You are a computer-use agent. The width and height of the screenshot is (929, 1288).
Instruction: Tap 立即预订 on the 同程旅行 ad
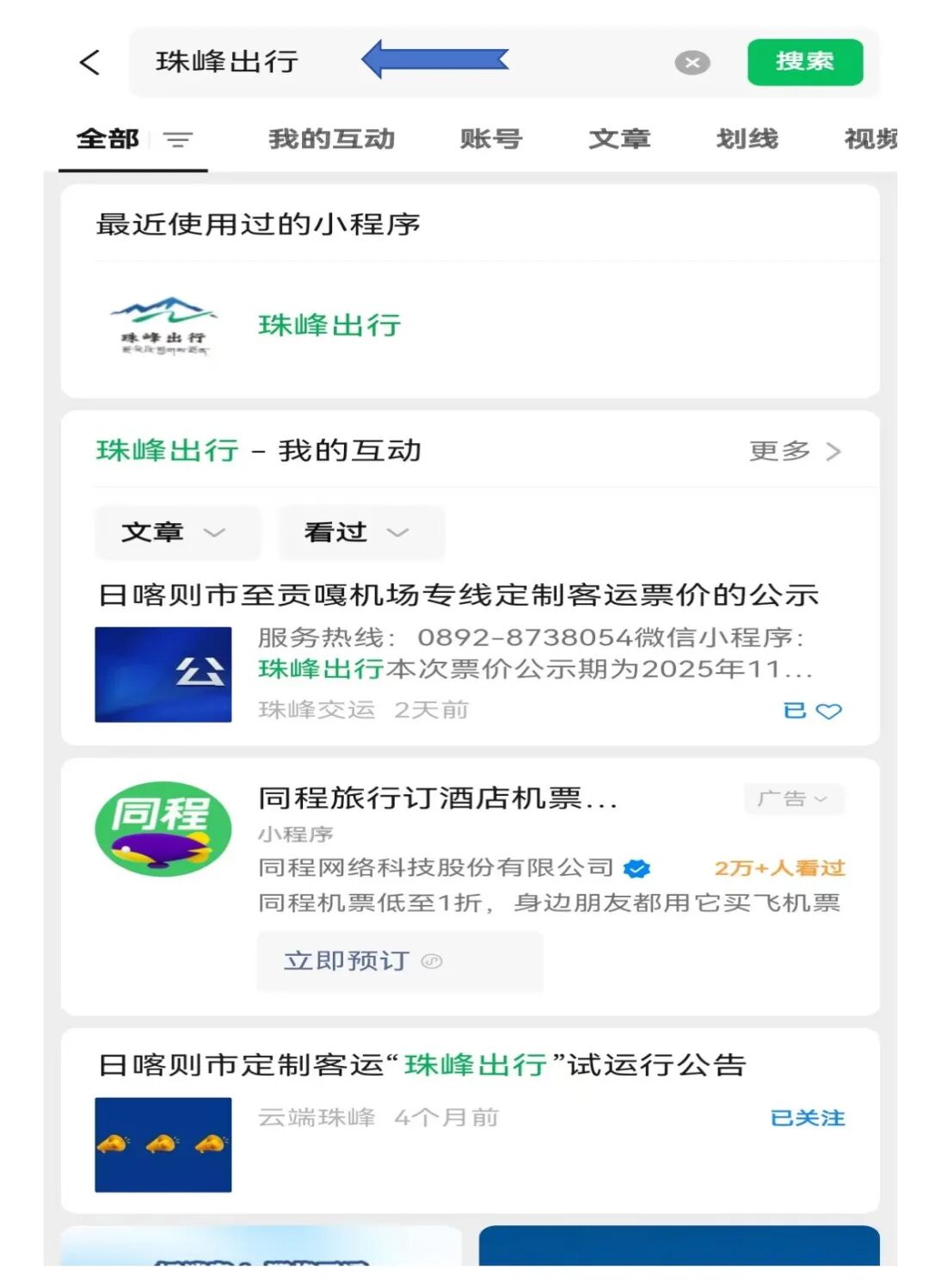point(399,961)
